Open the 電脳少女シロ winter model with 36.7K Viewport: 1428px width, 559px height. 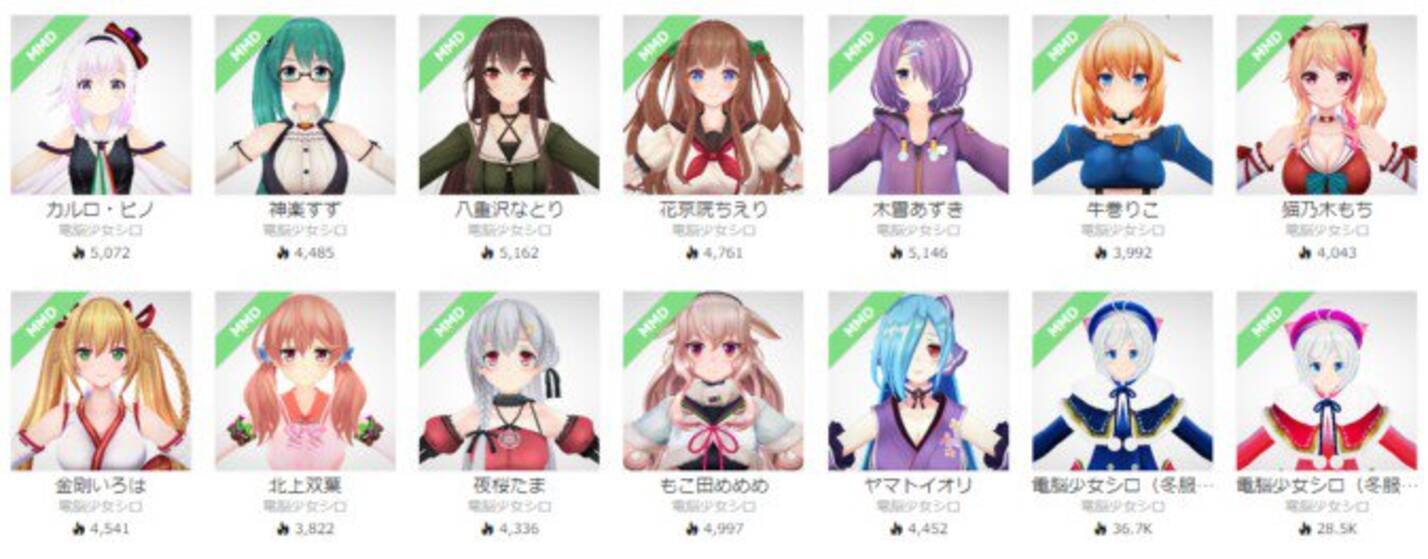pyautogui.click(x=1122, y=381)
